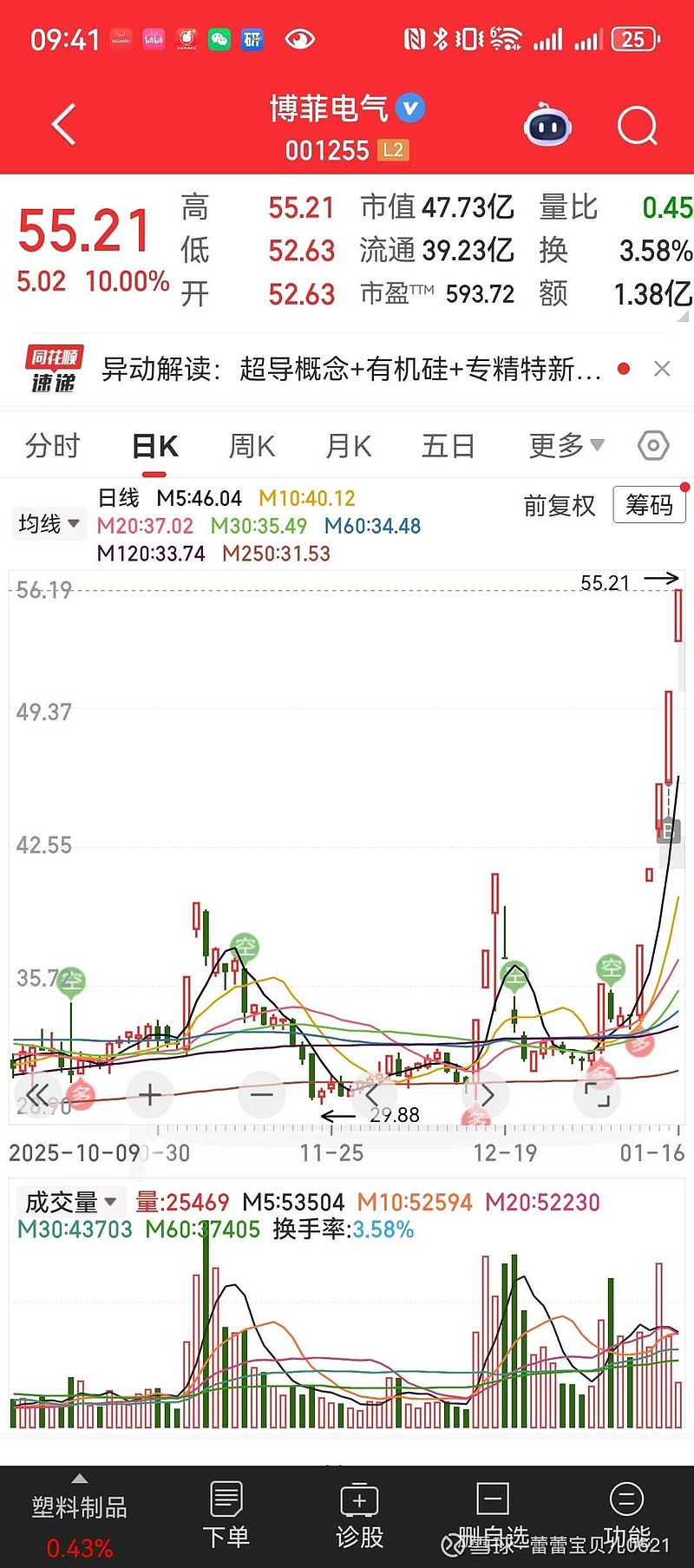Open the 成交量 volume indicator dropdown
694x1568 pixels.
pyautogui.click(x=70, y=1202)
